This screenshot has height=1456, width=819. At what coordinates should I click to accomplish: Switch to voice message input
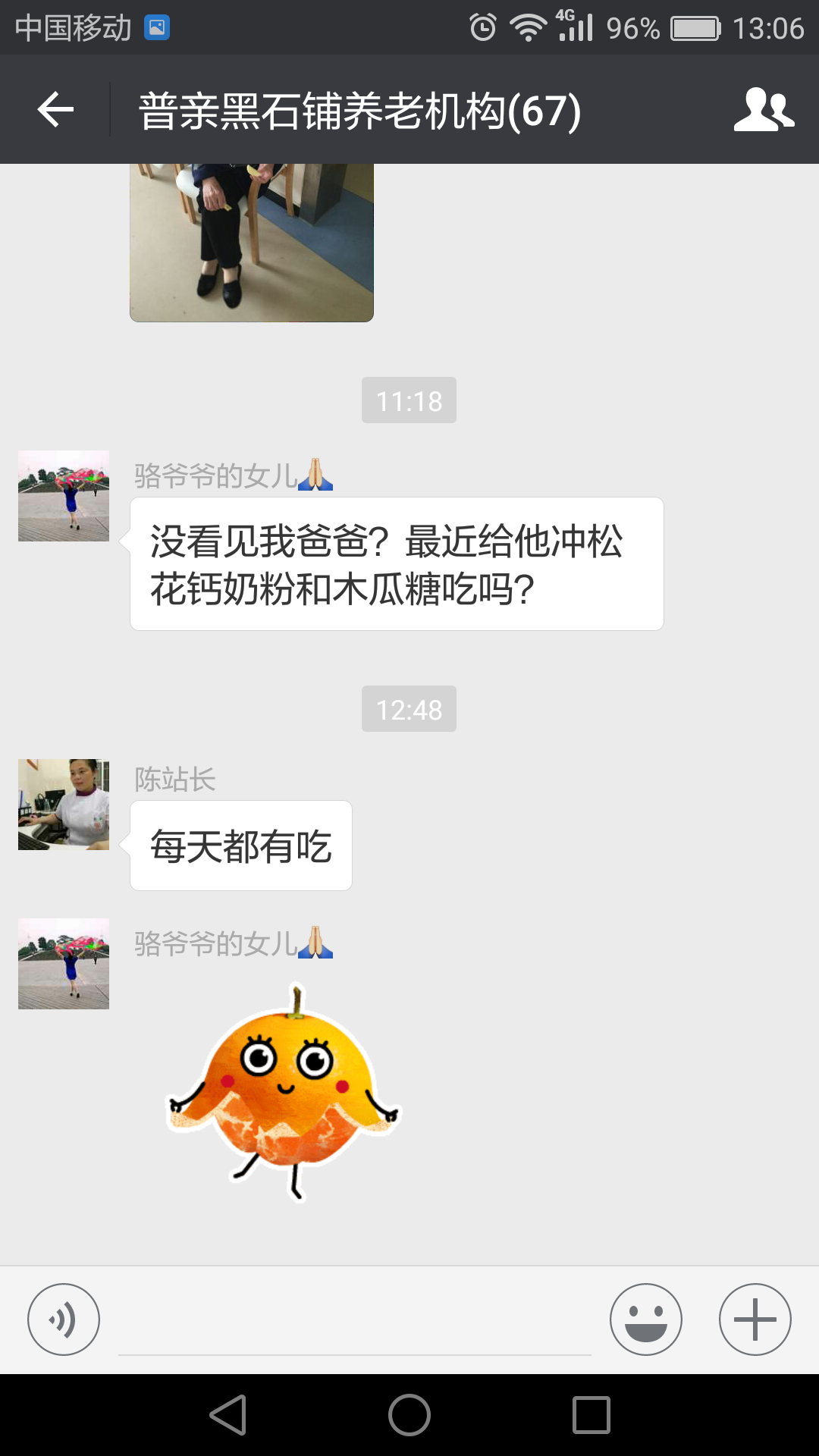point(64,1319)
